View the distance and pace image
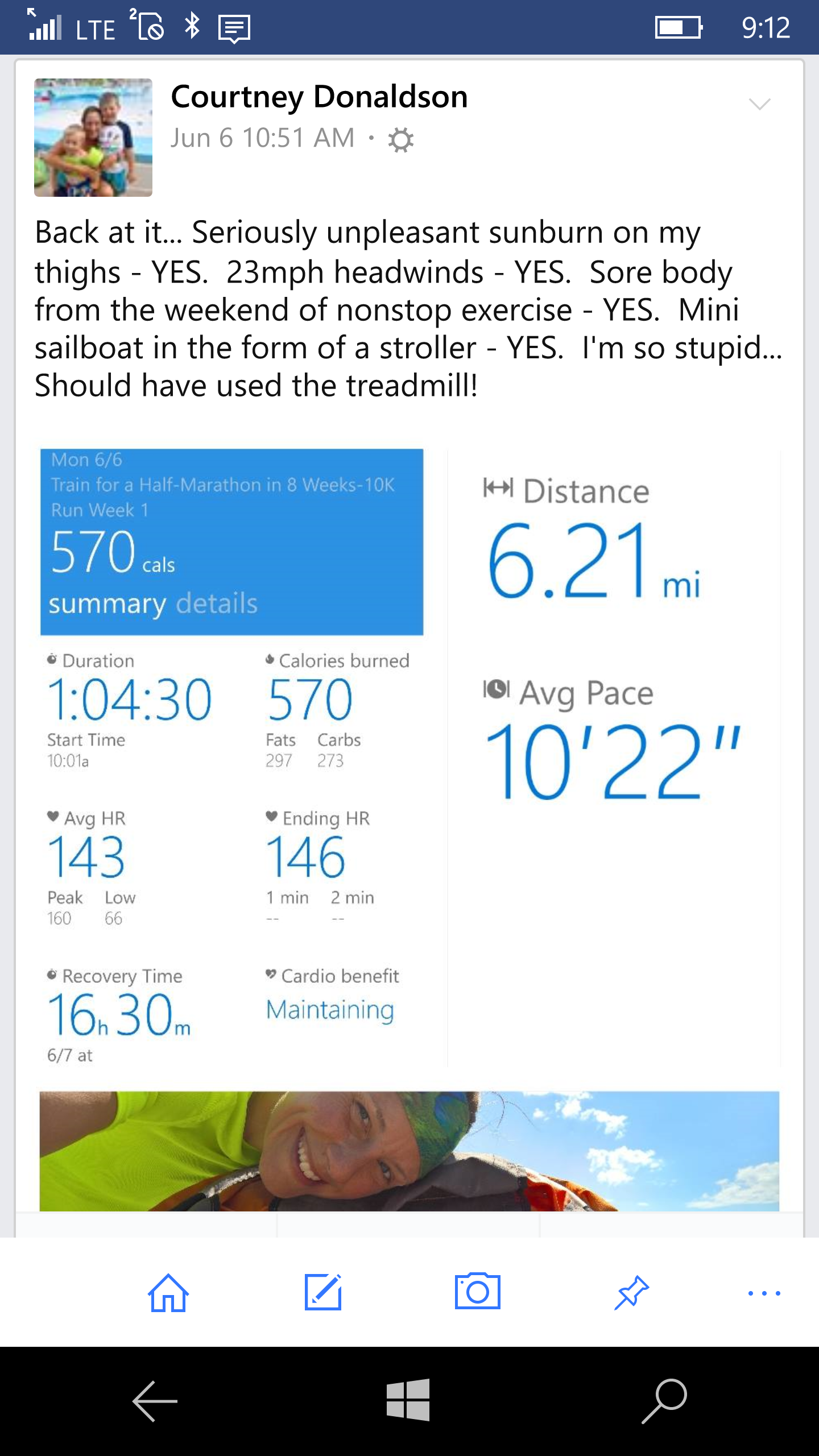 click(614, 756)
